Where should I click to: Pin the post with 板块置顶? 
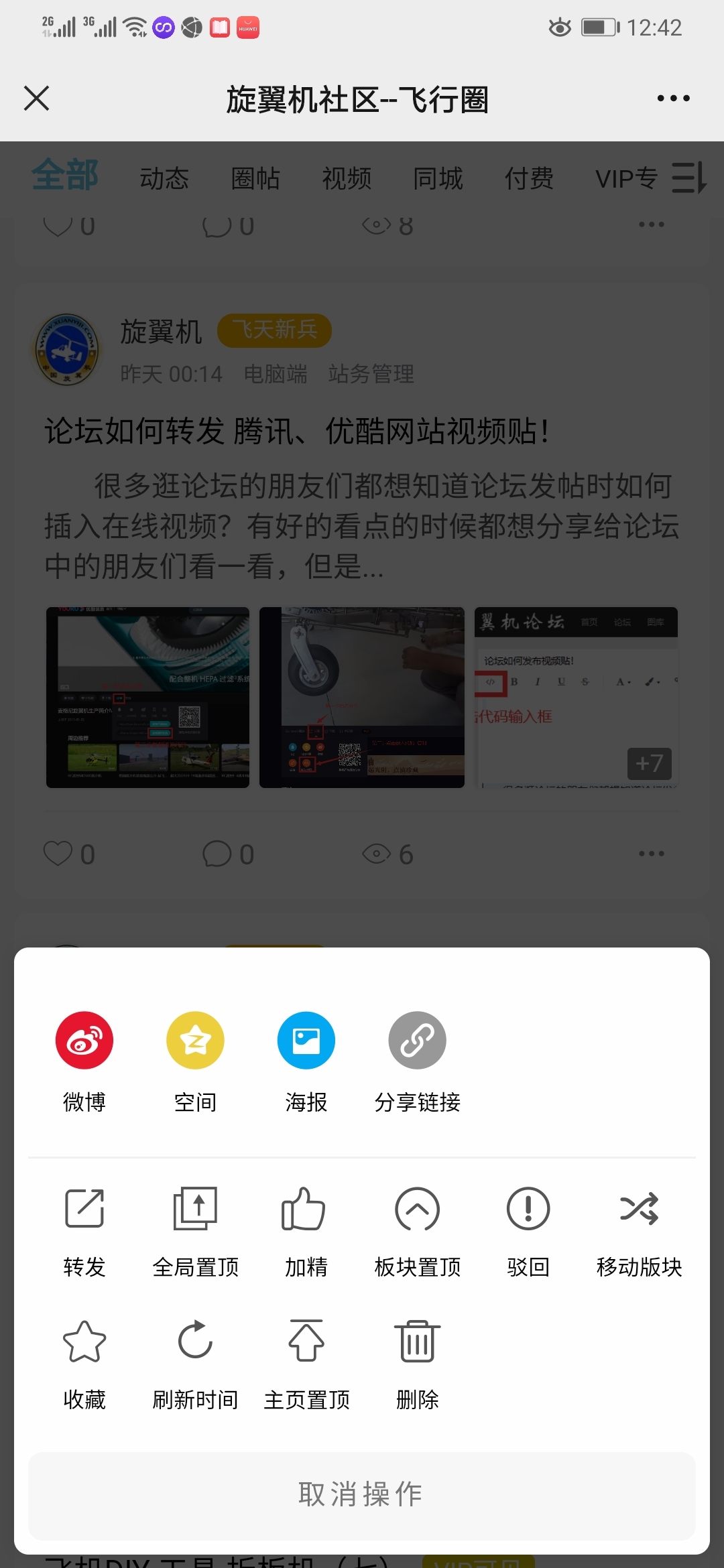pyautogui.click(x=417, y=1233)
